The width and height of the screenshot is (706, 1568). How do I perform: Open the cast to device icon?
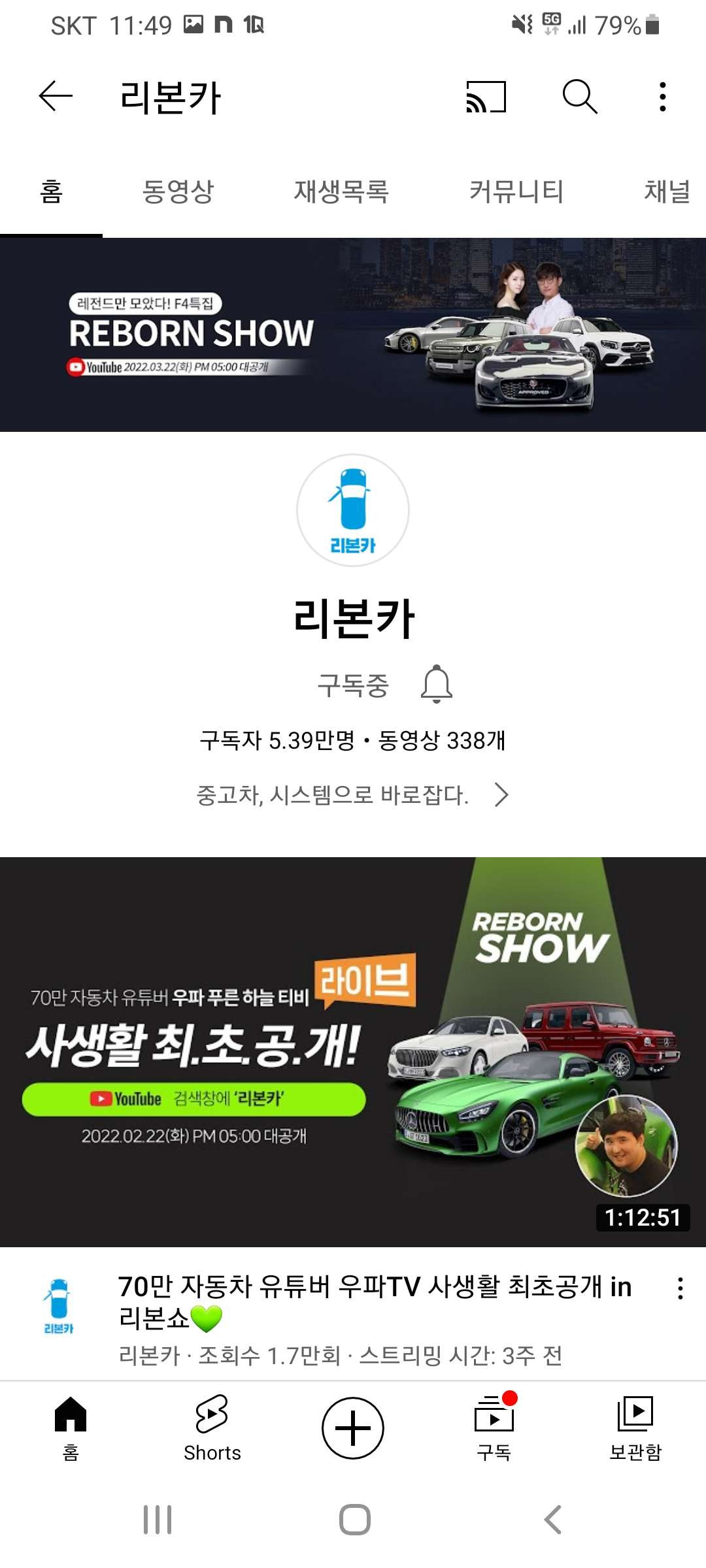pos(486,97)
